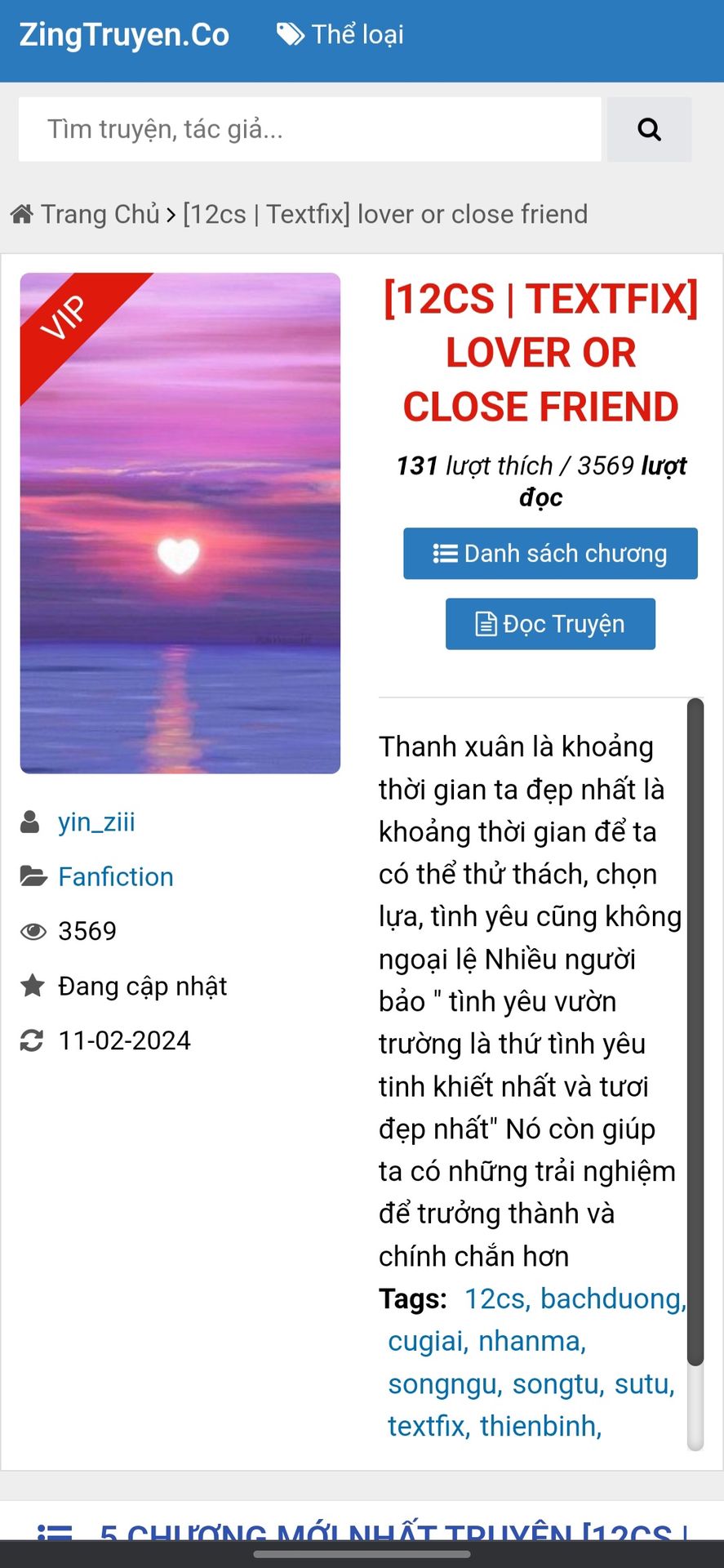The height and width of the screenshot is (1568, 724).
Task: Select the bachduong tag
Action: (x=611, y=1298)
